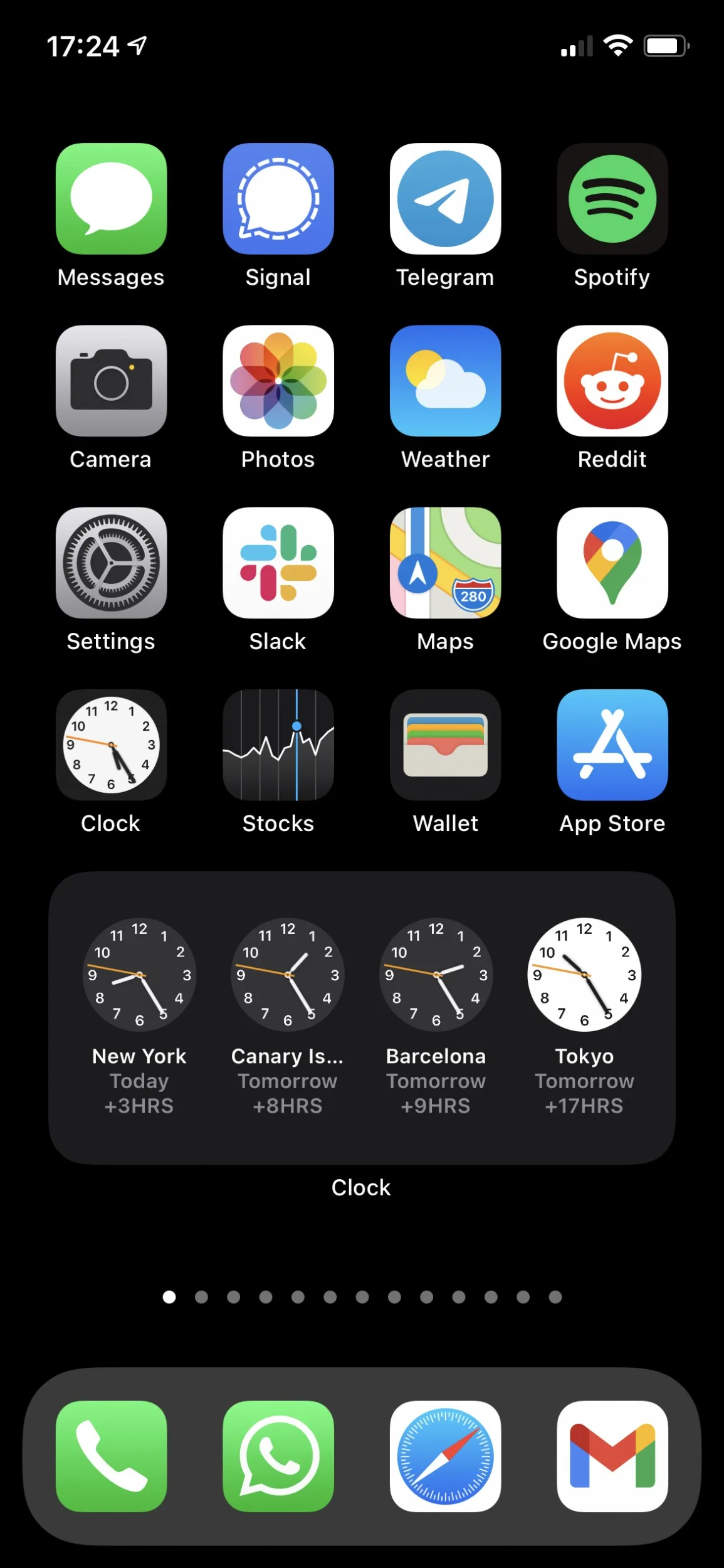Open the Wallet app
Screen dimensions: 724x1568
pos(445,745)
